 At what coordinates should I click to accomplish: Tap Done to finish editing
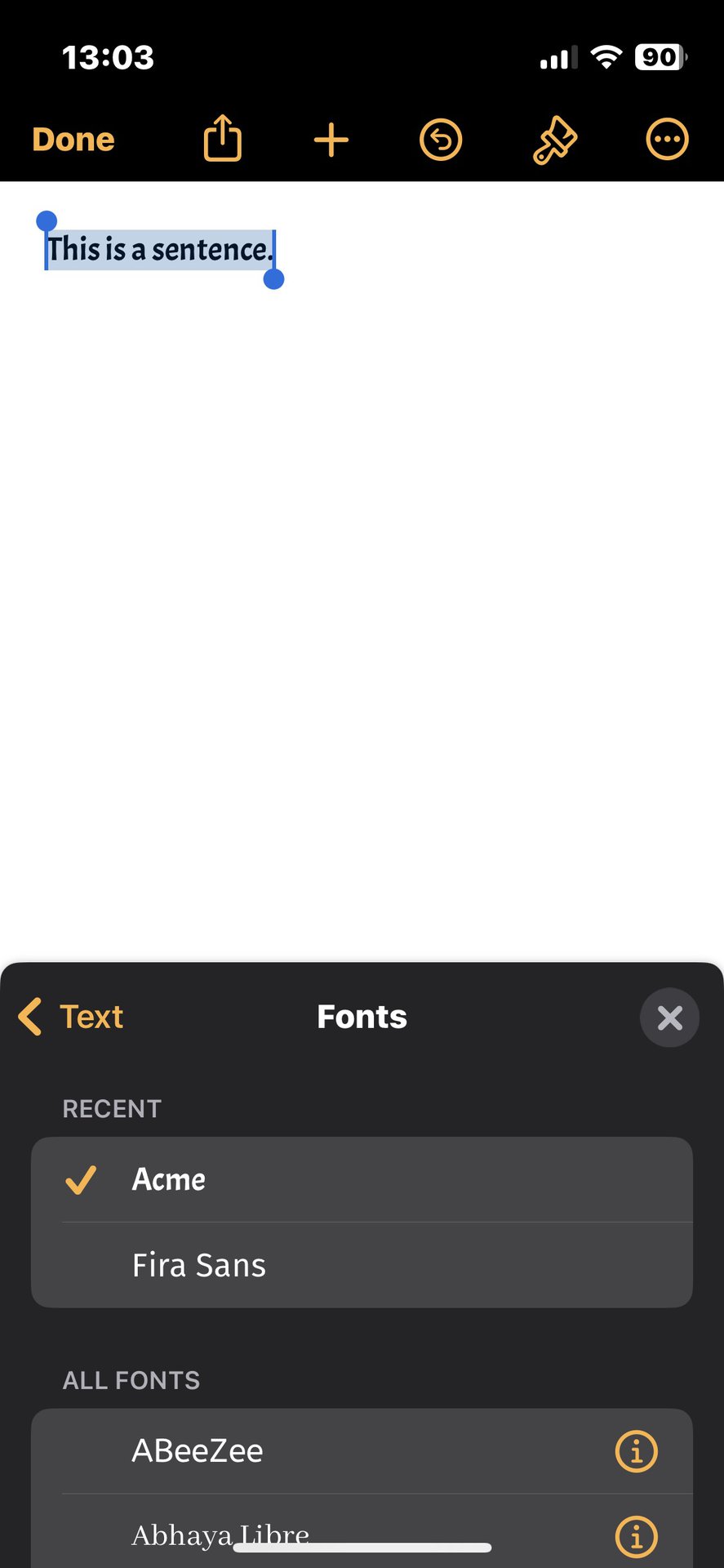(73, 140)
